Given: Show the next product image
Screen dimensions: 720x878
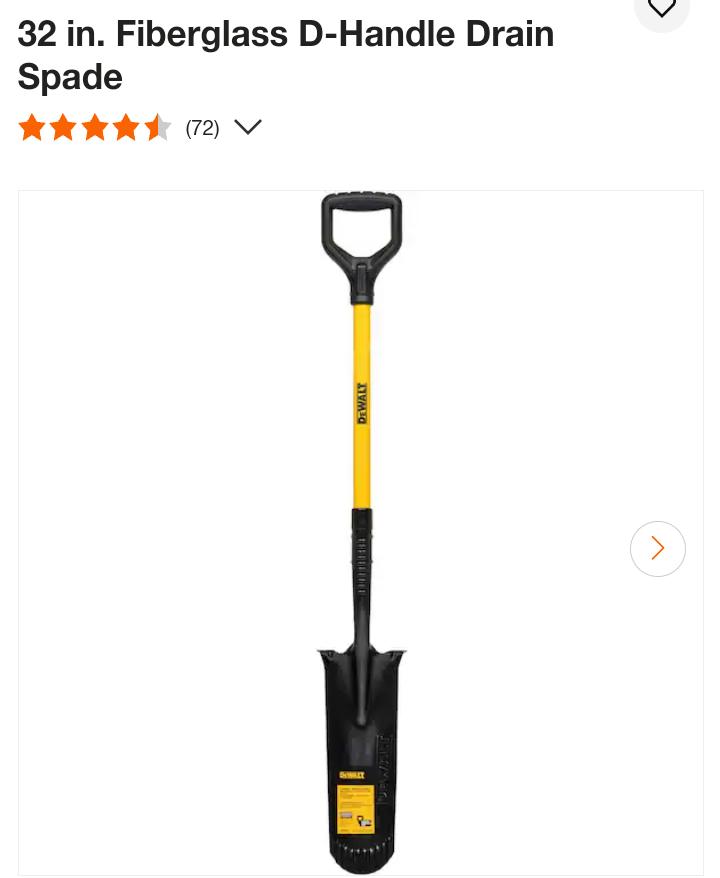Looking at the screenshot, I should click(657, 548).
